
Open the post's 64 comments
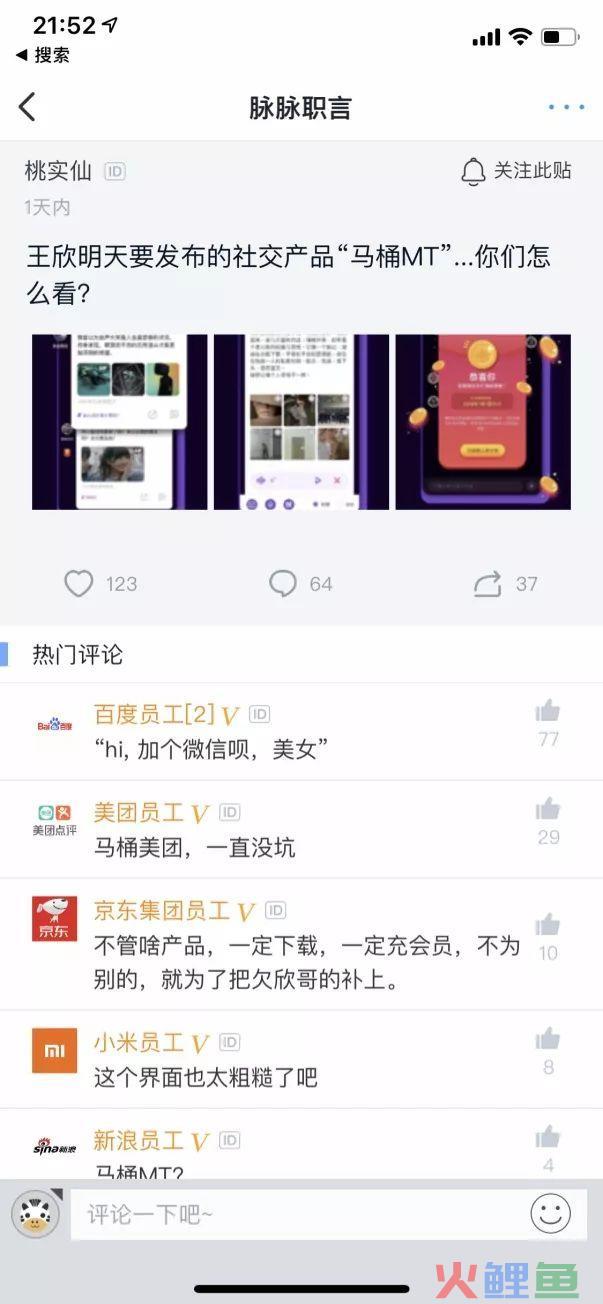tap(283, 584)
